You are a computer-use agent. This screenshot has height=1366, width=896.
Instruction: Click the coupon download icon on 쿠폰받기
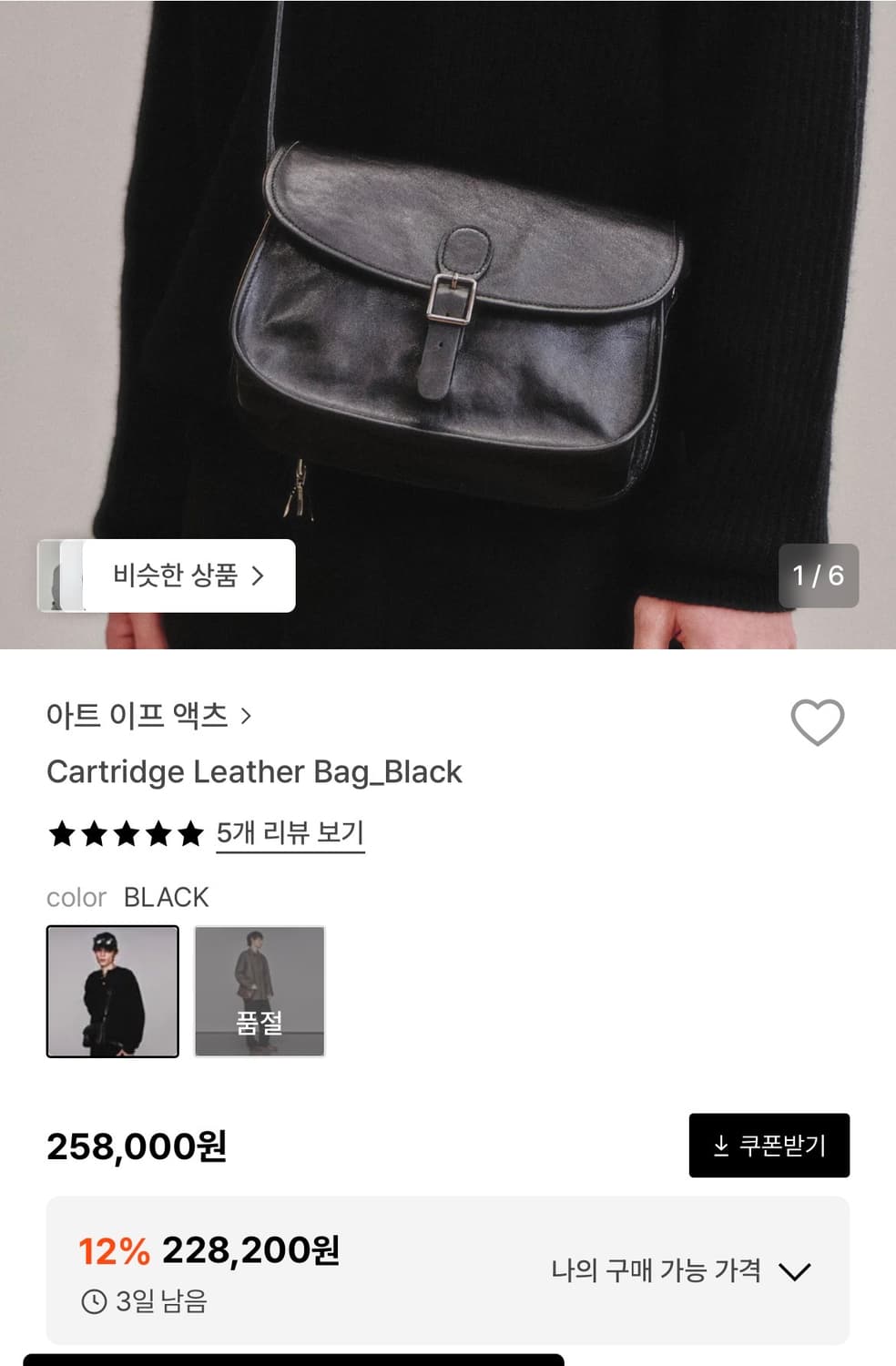722,1146
